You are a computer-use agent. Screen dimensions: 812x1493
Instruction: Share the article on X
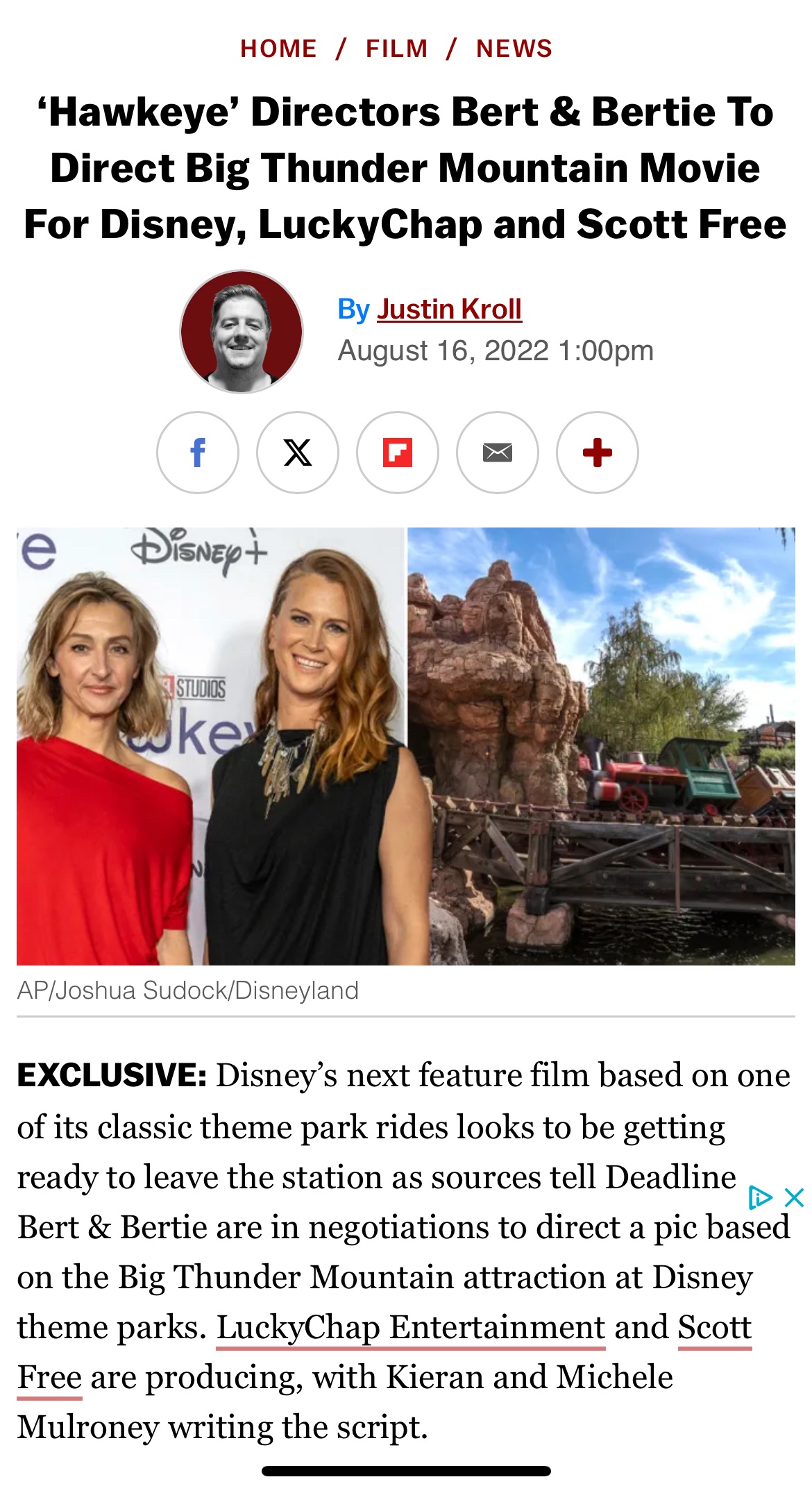tap(298, 453)
